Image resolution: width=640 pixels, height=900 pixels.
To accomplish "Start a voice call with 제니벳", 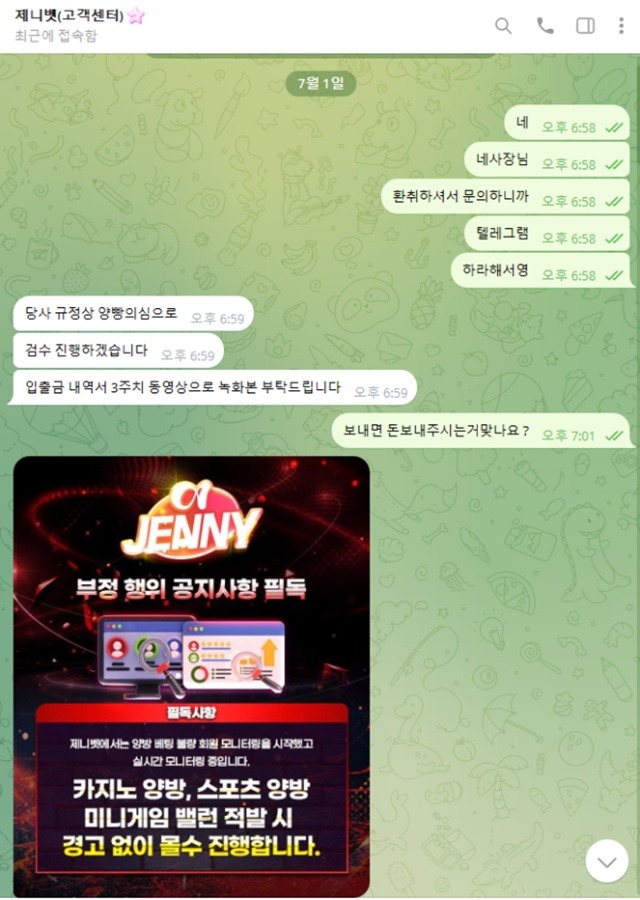I will tap(545, 26).
